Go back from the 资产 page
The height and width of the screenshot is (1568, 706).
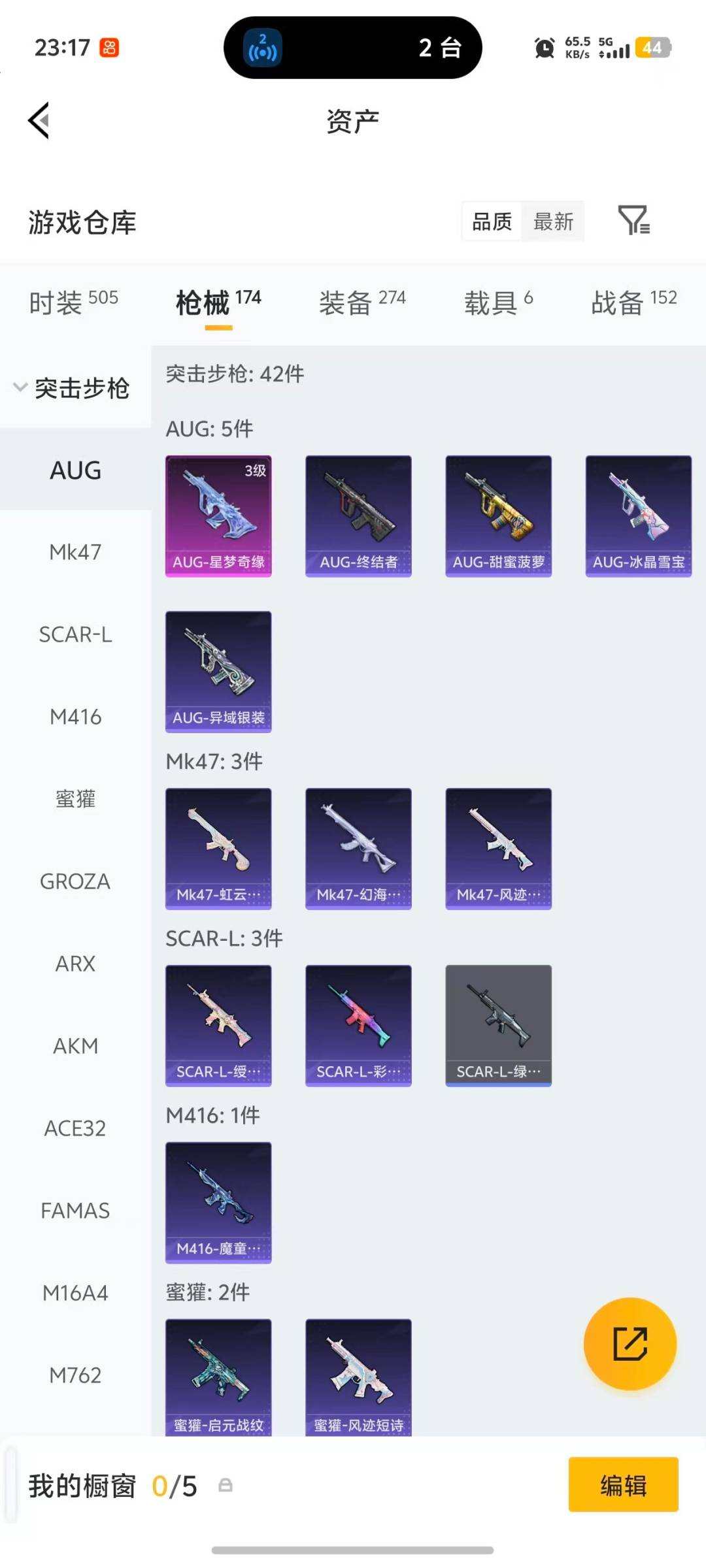pos(39,121)
